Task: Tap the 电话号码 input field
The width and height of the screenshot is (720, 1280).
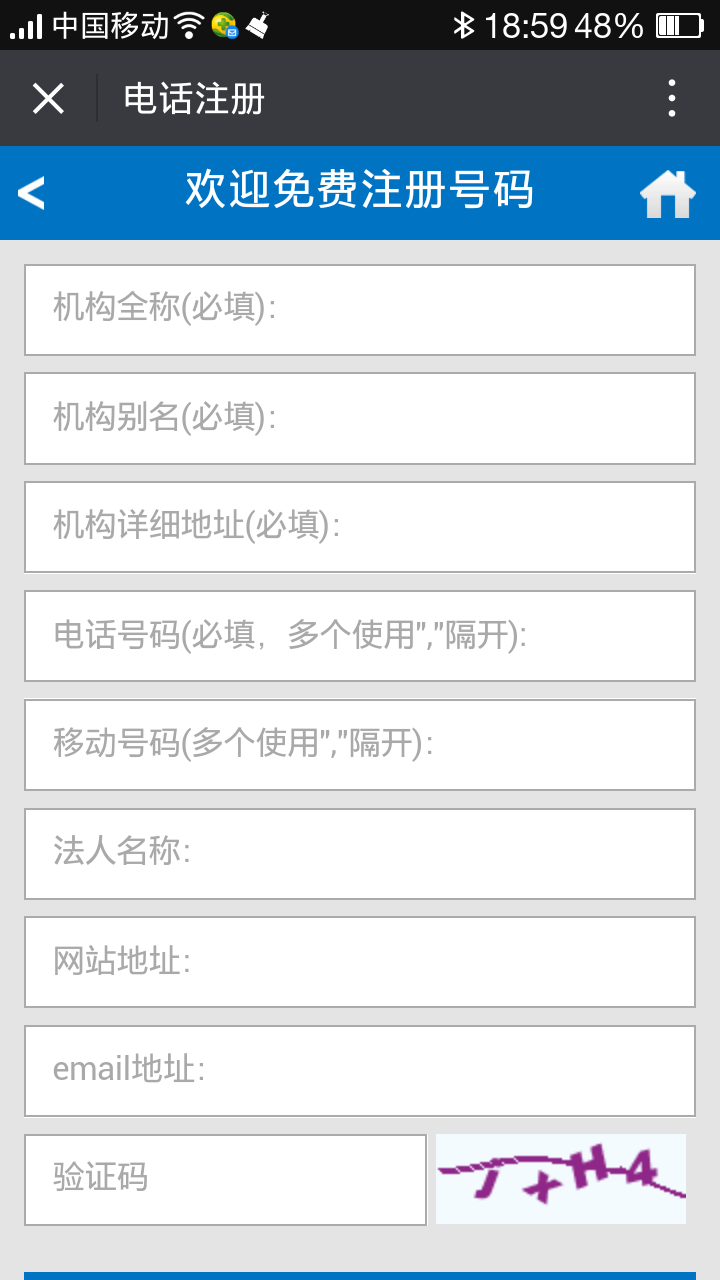Action: pos(360,636)
